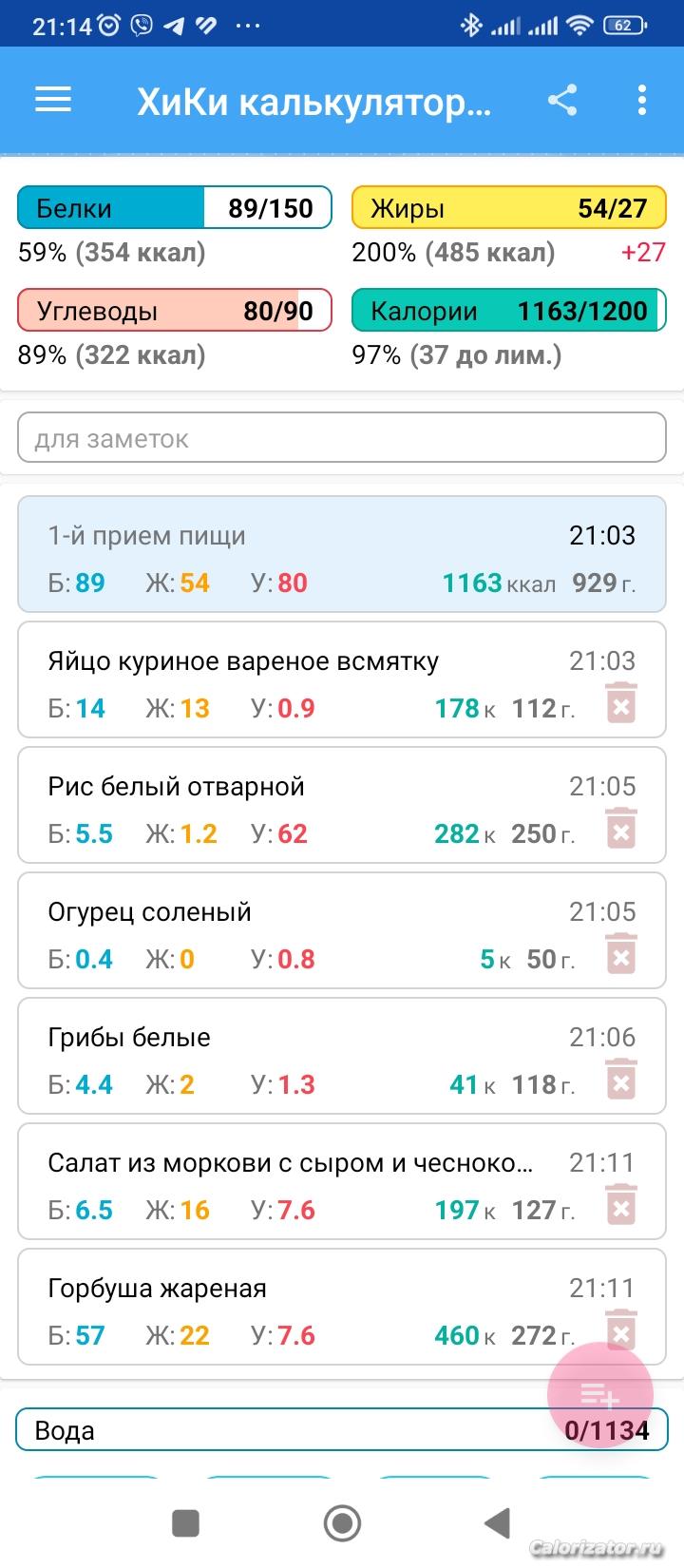Tap the notes field «для заметок»
The image size is (684, 1568).
342,438
